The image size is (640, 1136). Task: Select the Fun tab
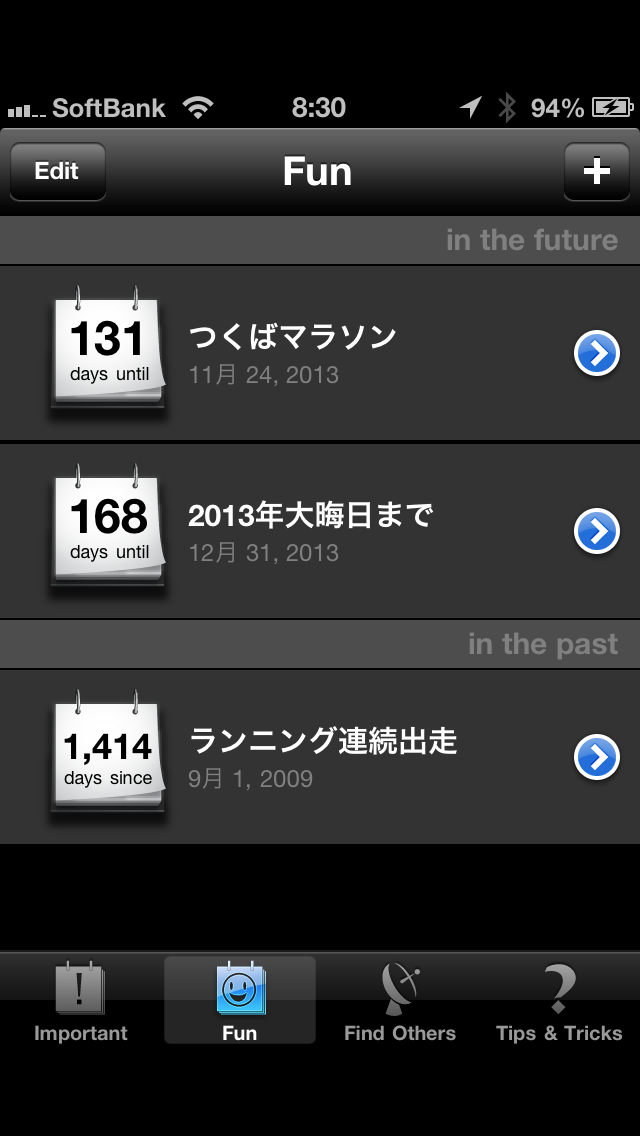240,1001
